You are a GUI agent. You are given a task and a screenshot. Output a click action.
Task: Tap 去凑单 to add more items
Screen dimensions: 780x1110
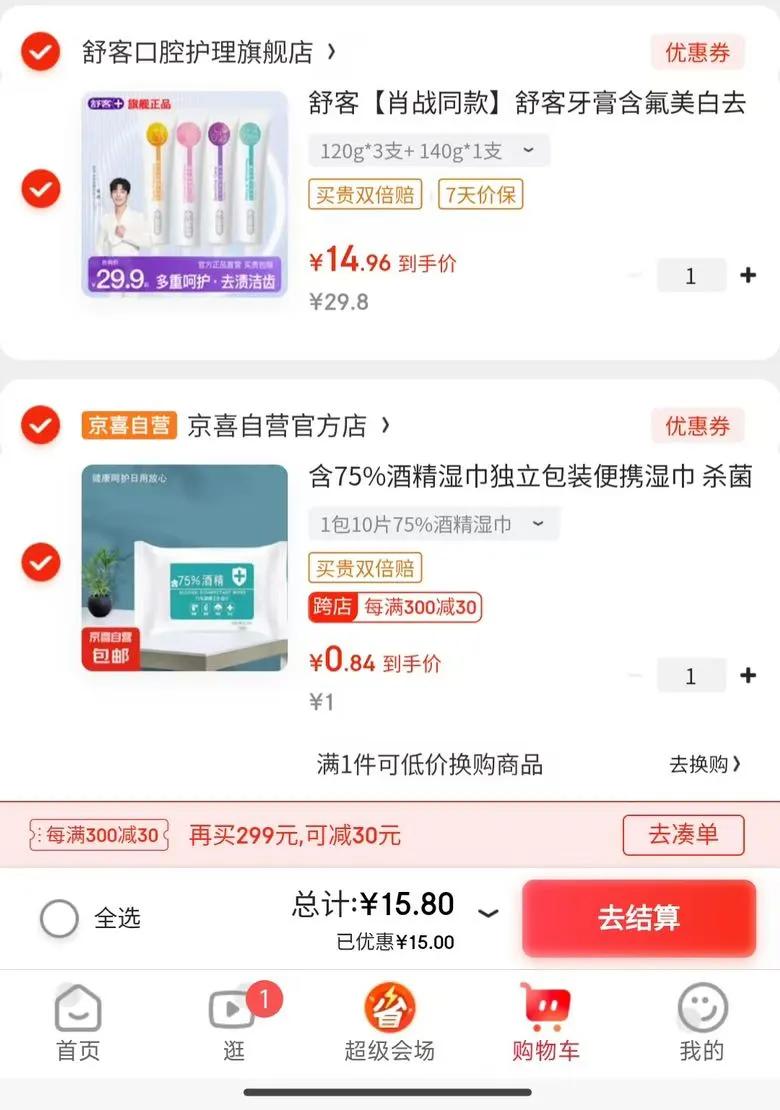(683, 835)
